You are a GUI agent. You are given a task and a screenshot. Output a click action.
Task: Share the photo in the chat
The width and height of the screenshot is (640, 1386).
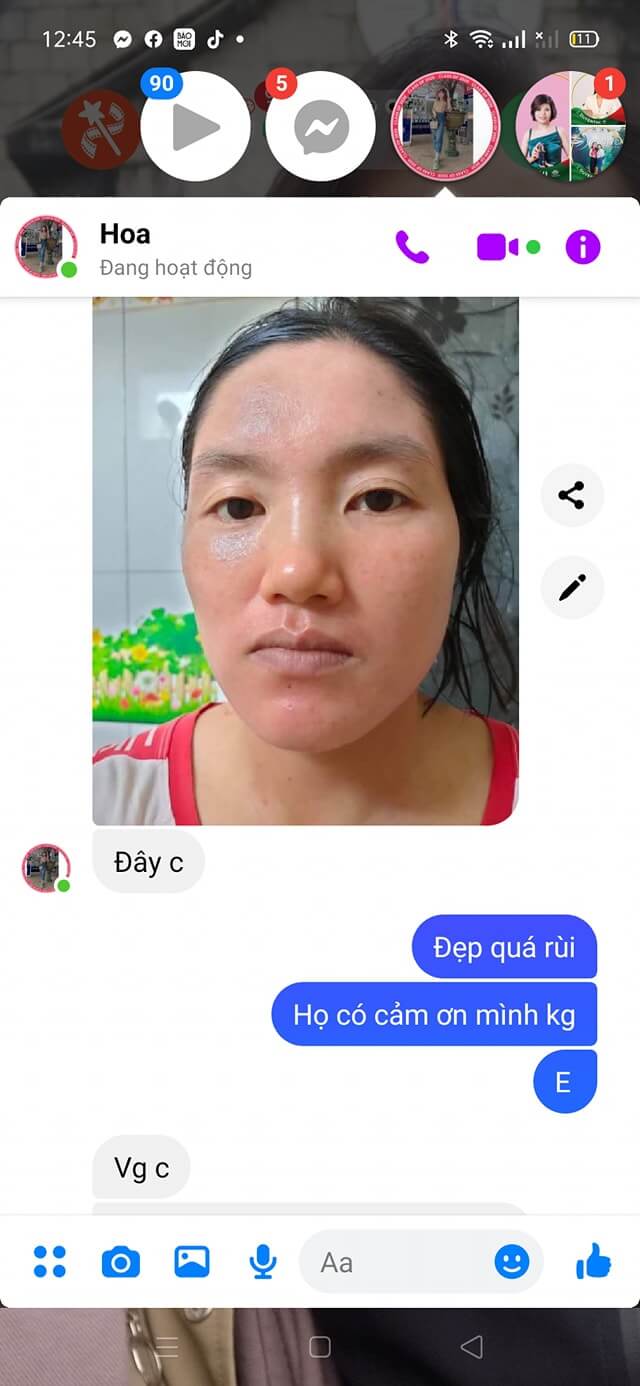(572, 495)
